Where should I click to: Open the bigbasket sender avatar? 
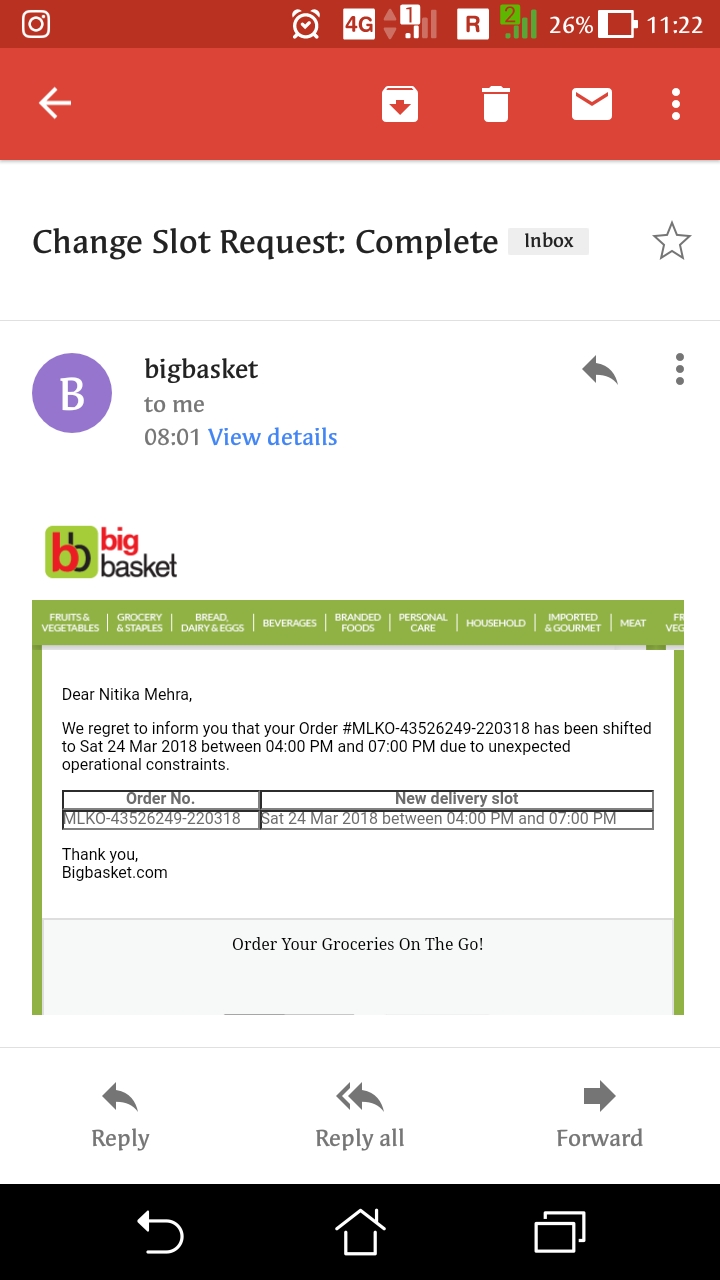[x=72, y=393]
